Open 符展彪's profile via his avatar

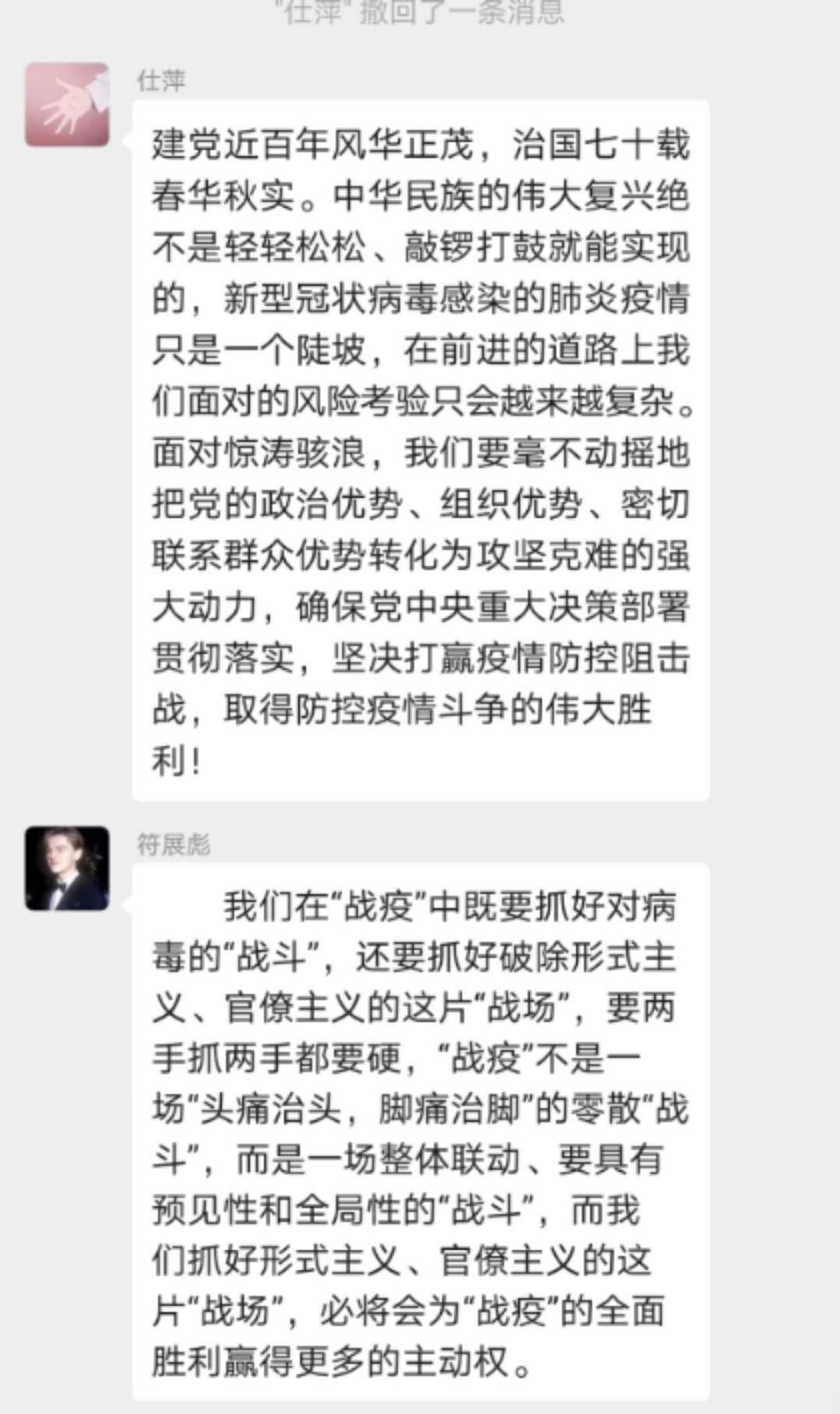[x=67, y=868]
